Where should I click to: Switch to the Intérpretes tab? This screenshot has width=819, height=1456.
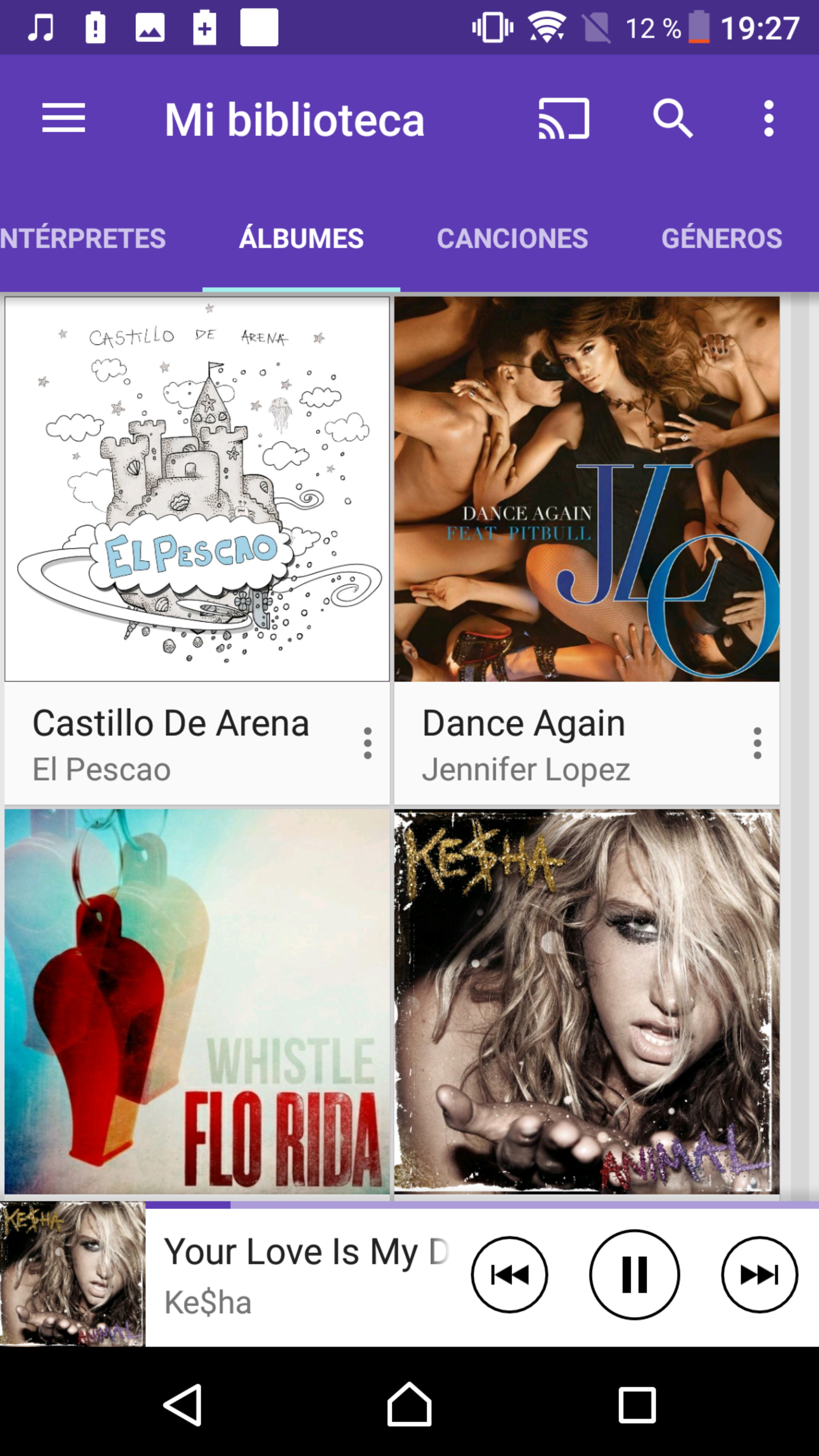point(83,238)
